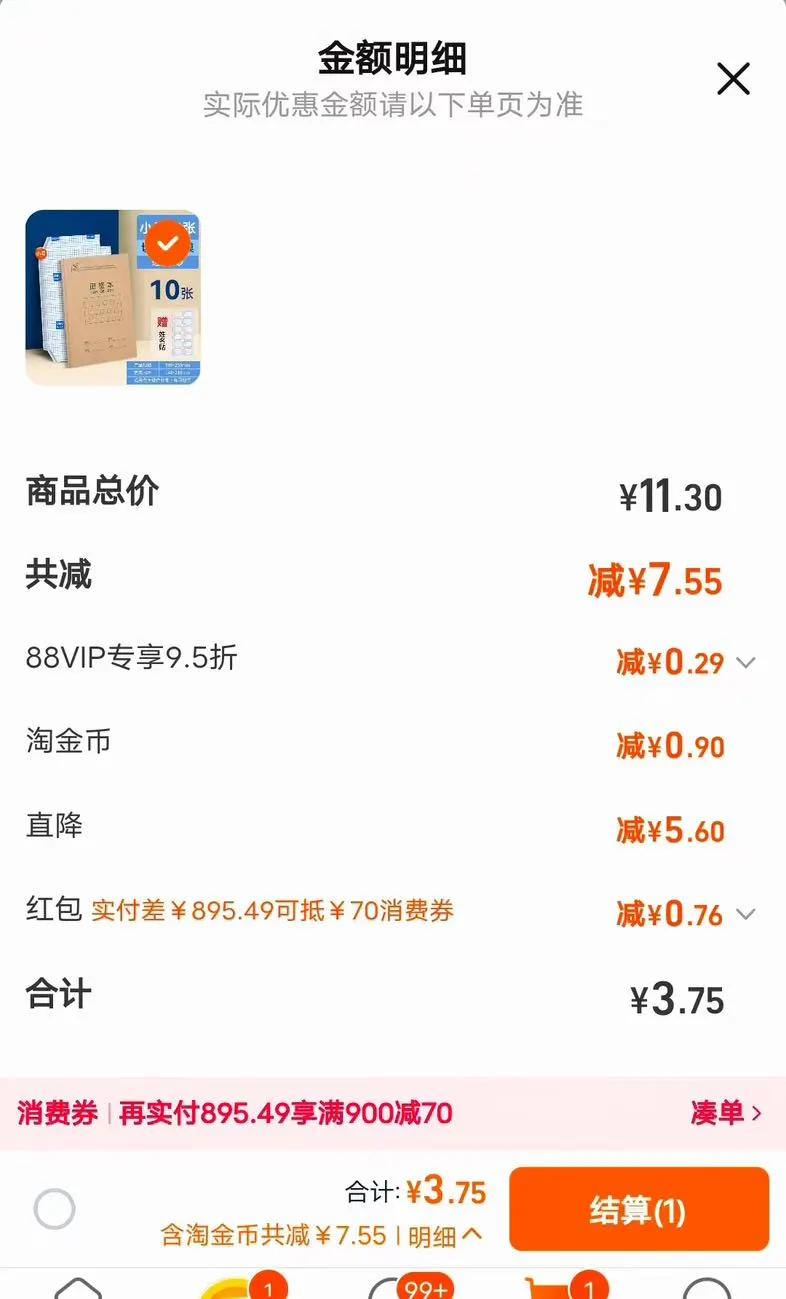786x1299 pixels.
Task: Close the 金额明细 panel
Action: click(733, 79)
